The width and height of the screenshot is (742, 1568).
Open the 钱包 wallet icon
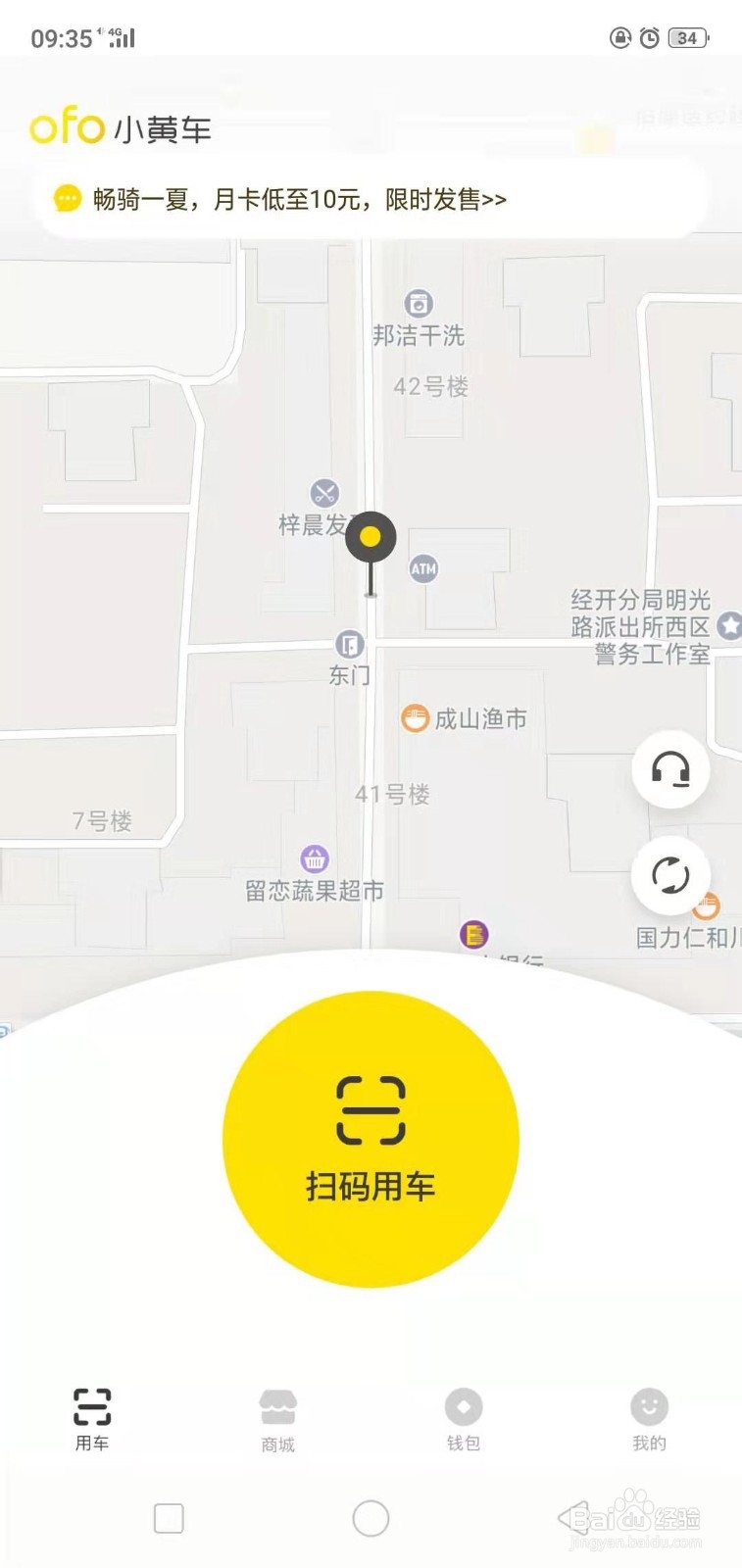tap(463, 1406)
